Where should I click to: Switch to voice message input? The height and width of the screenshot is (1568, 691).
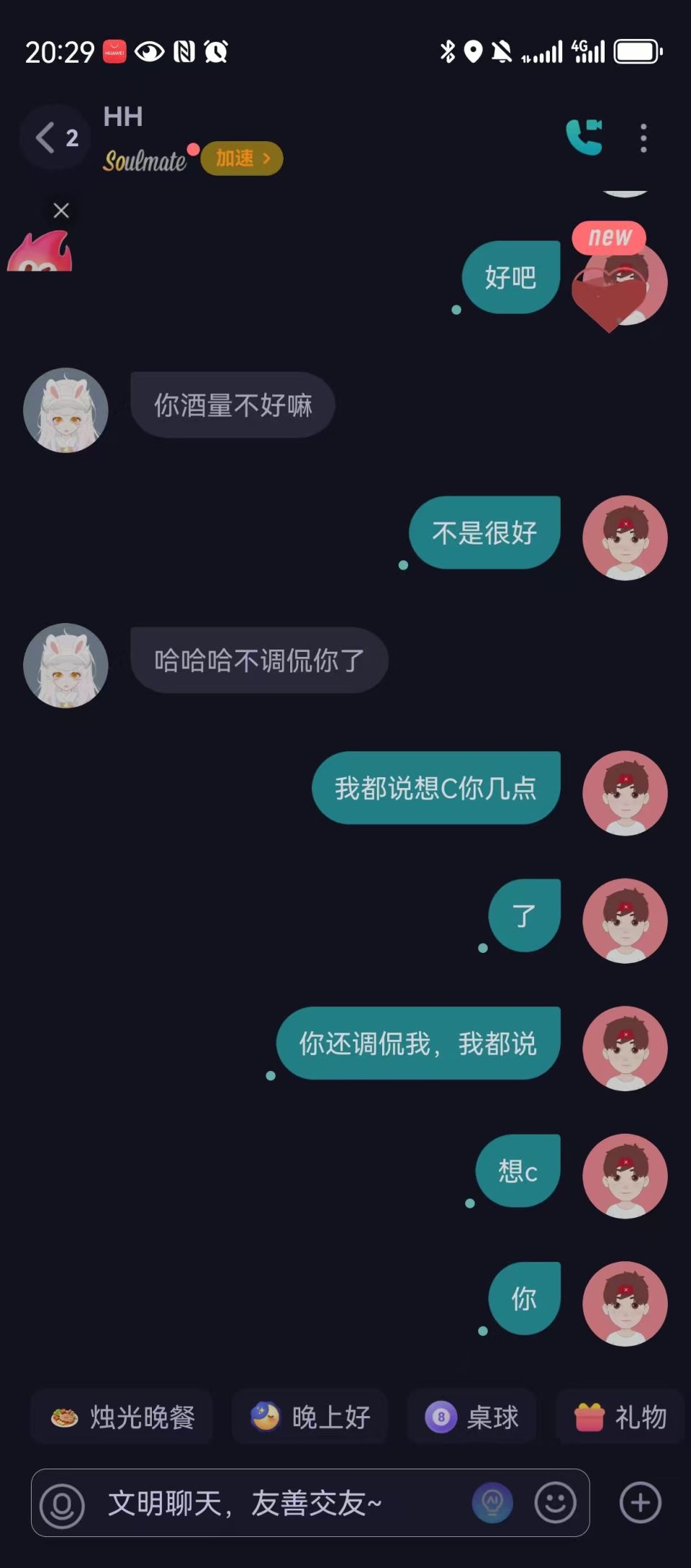coord(62,1505)
